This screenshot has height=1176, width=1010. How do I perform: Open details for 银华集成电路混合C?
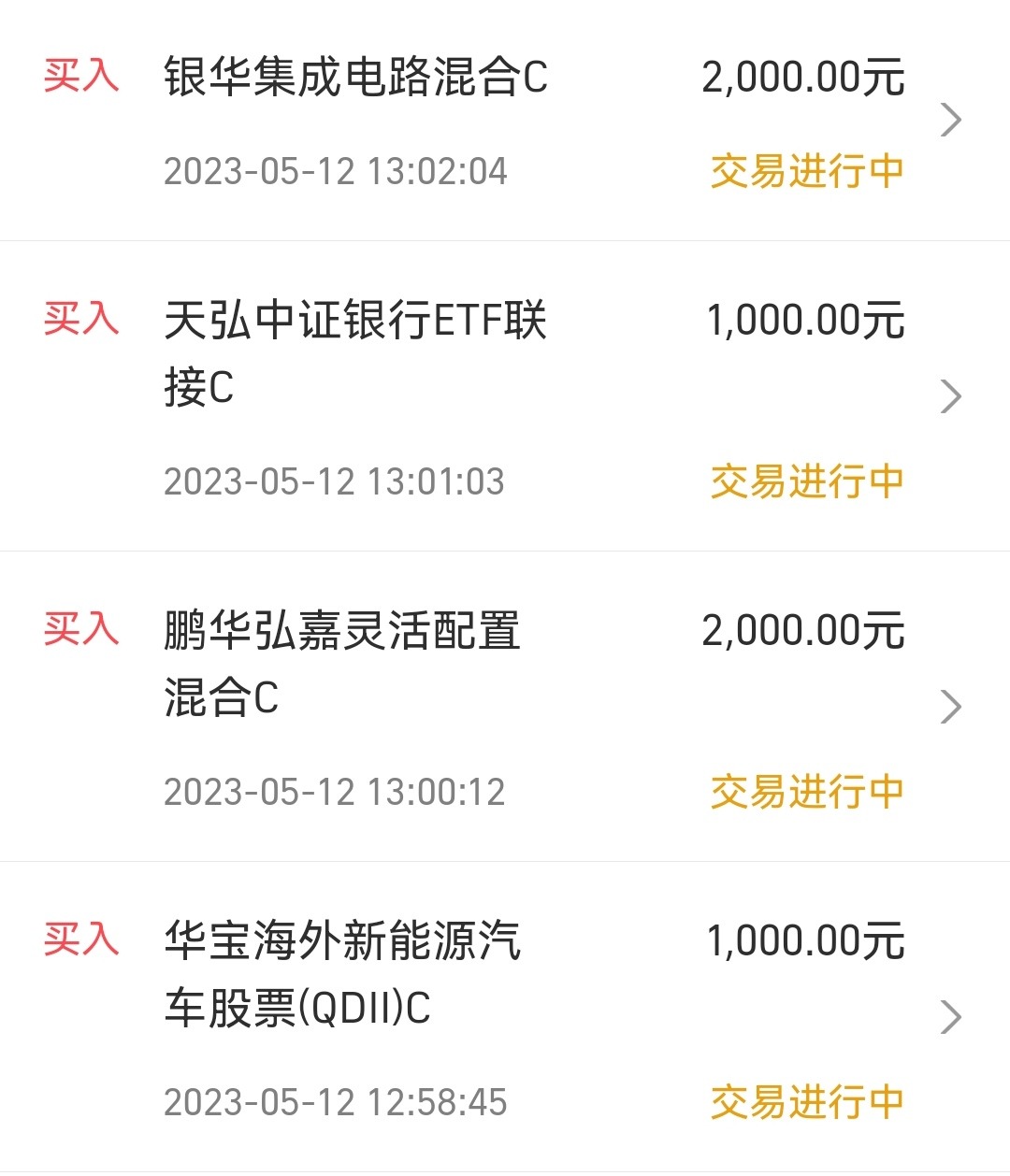(952, 120)
